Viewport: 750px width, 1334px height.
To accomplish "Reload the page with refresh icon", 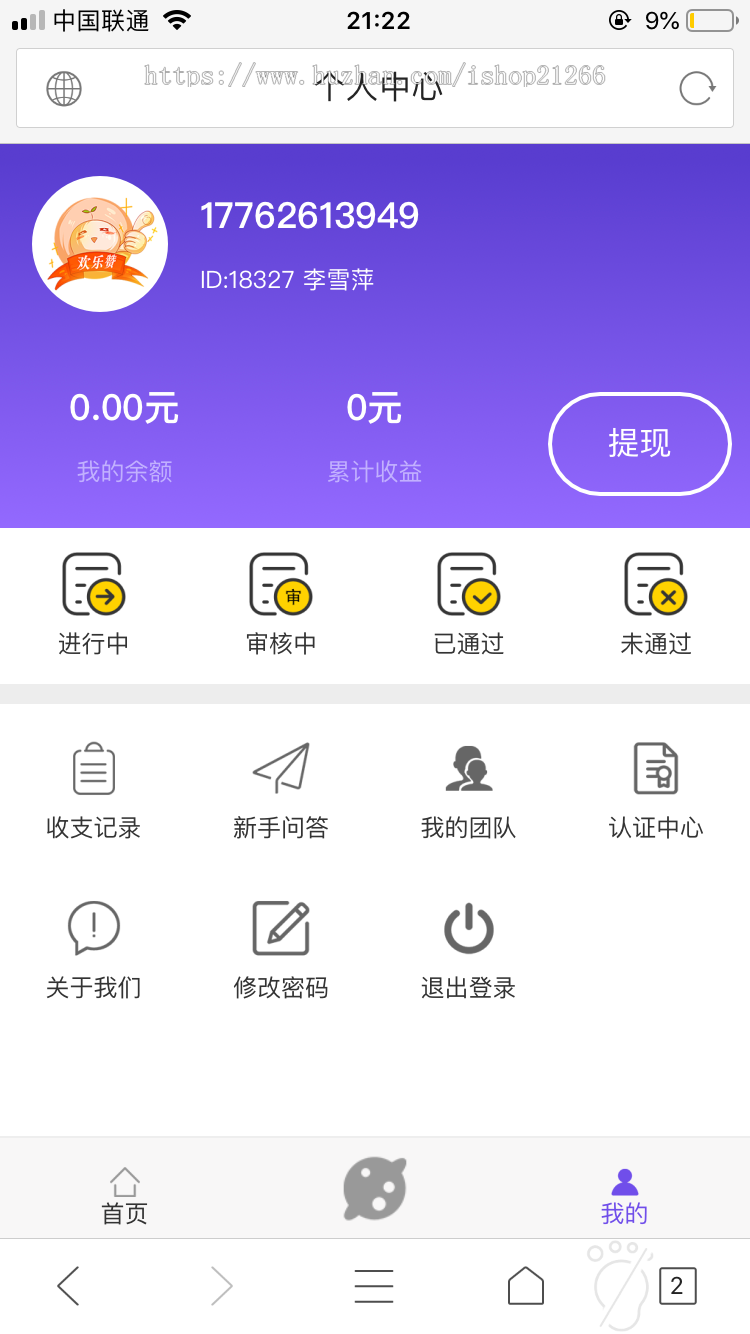I will [x=697, y=87].
